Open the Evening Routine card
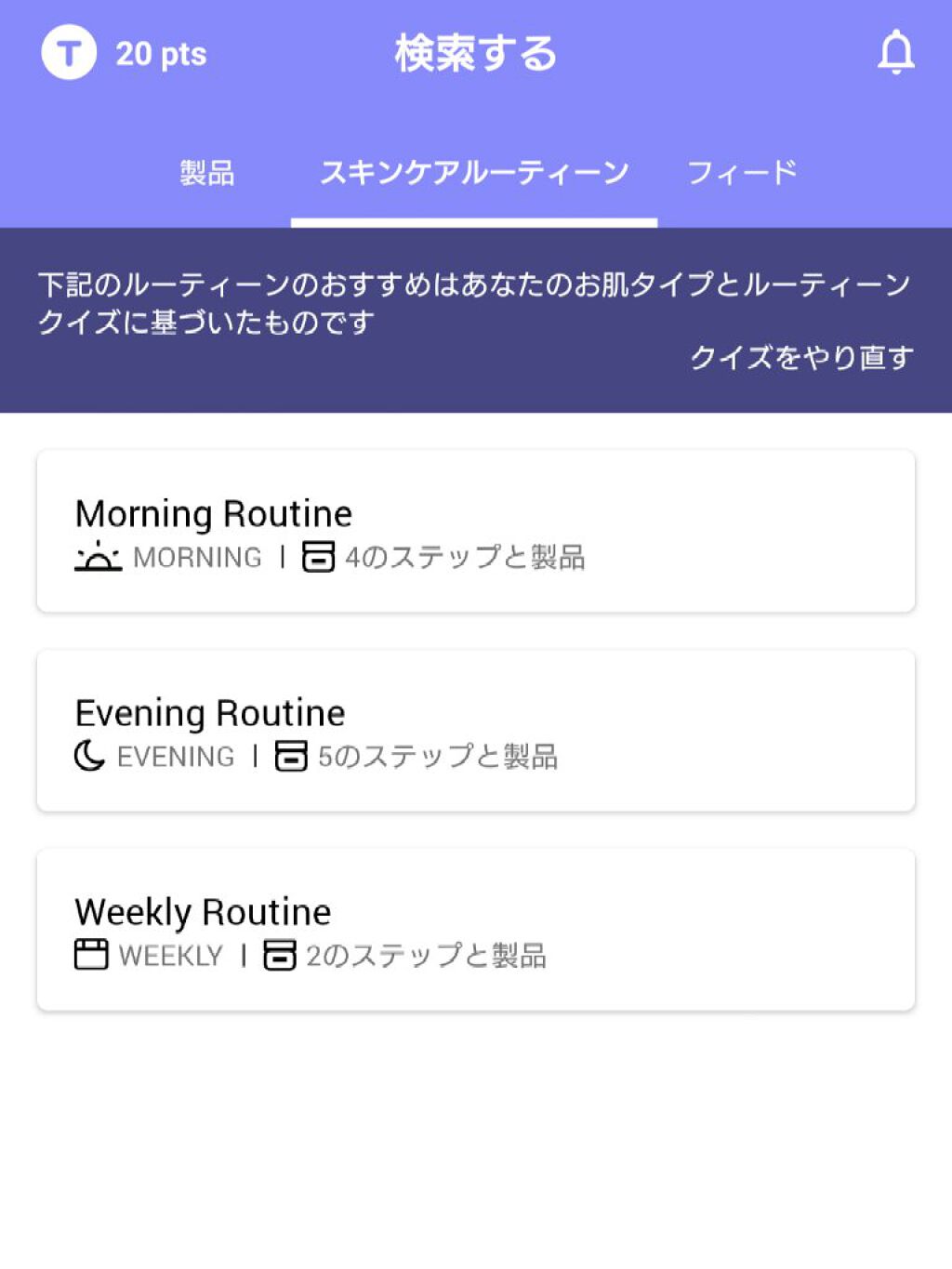 point(476,729)
